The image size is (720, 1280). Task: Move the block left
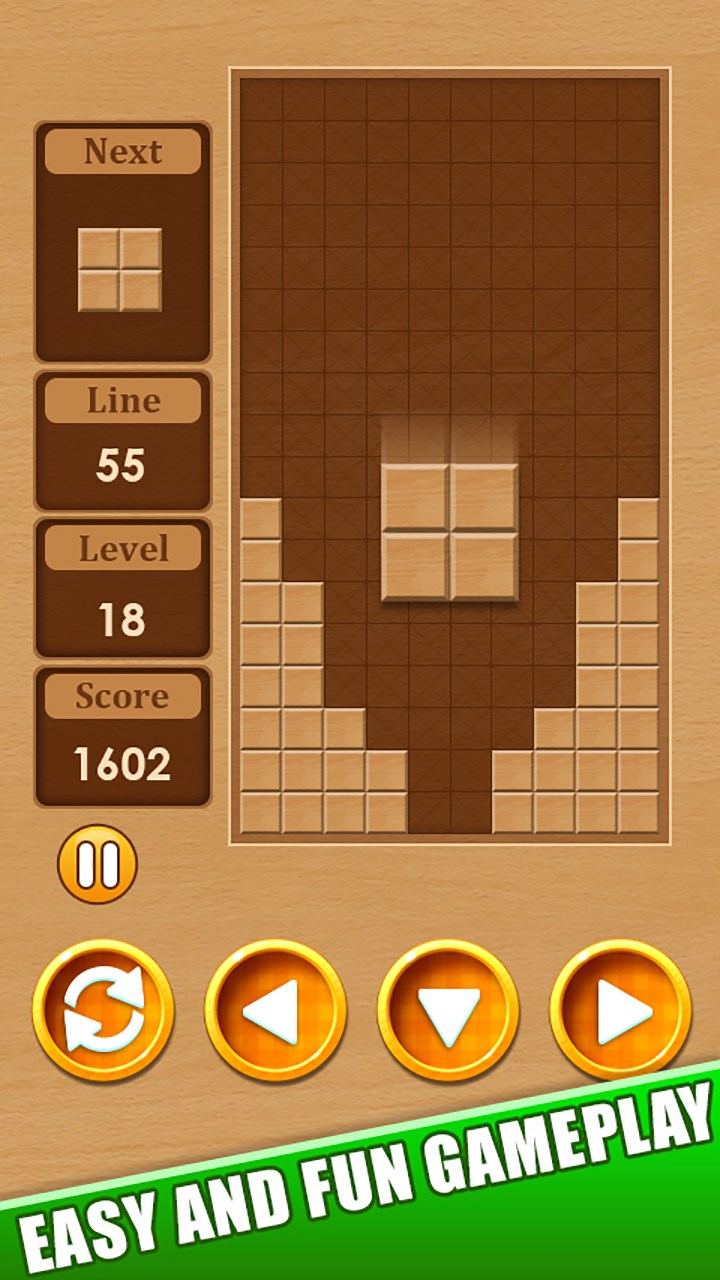(275, 1010)
